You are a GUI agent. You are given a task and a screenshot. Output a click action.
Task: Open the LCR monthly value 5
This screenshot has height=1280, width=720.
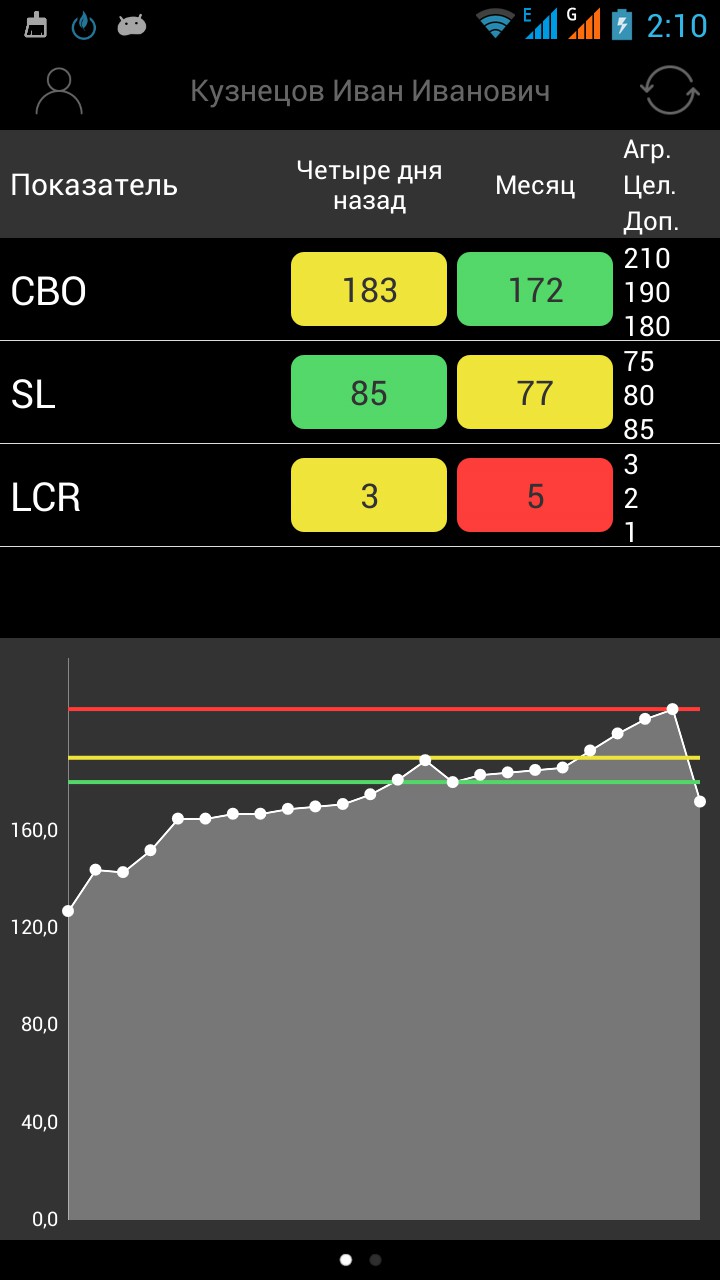[x=535, y=496]
